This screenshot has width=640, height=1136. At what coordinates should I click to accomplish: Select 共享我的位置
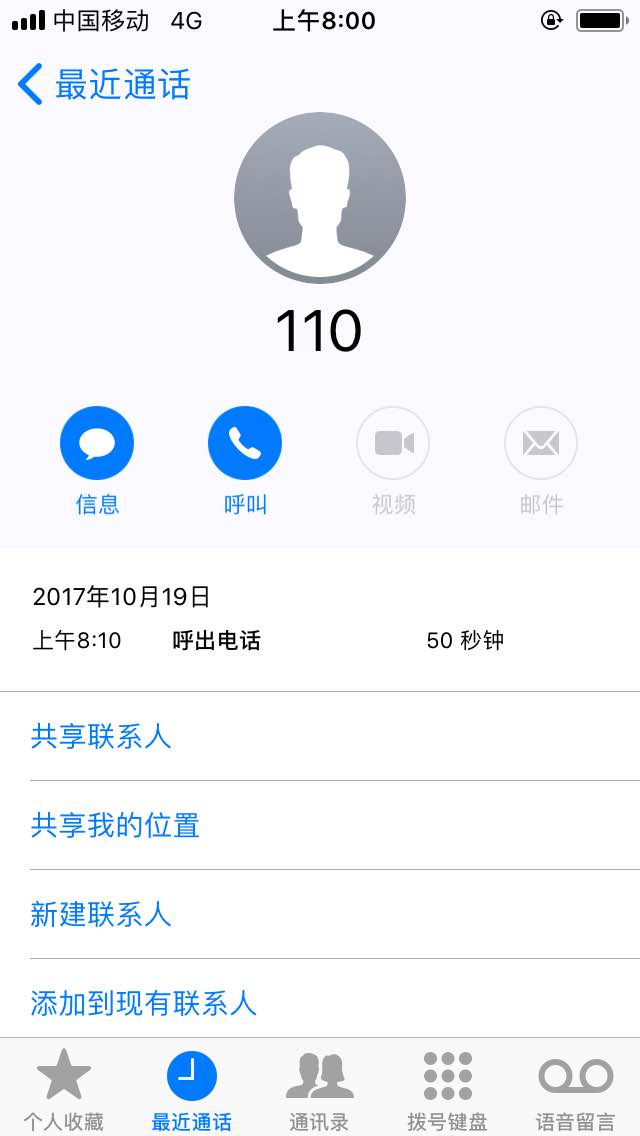pos(115,825)
